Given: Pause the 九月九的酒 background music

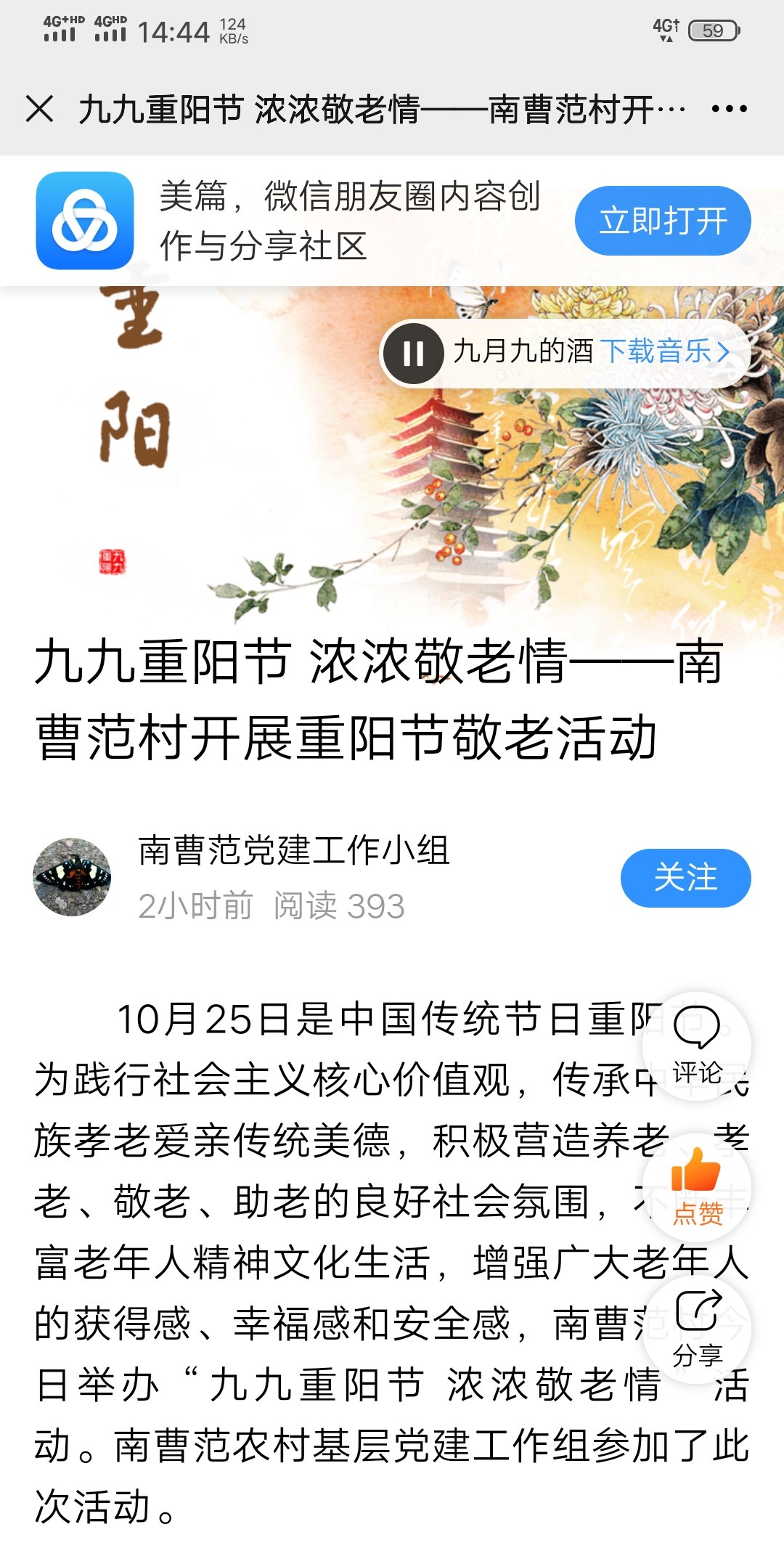Looking at the screenshot, I should coord(413,354).
